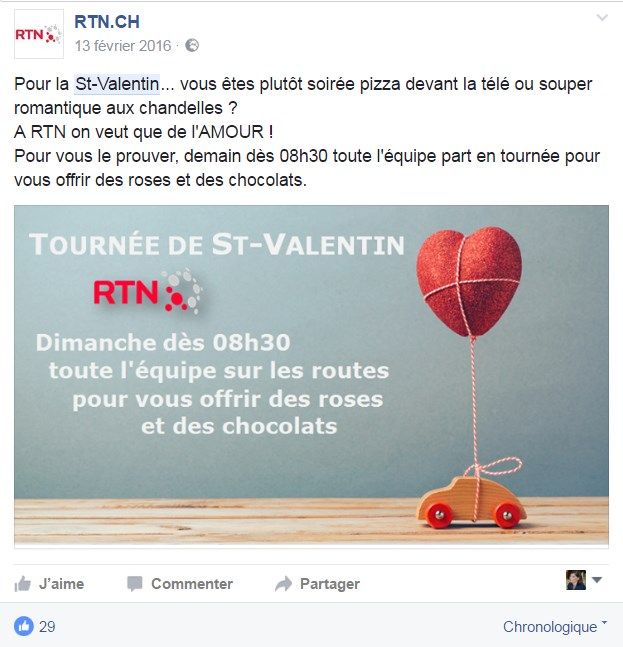
Task: Open the 13 février 2016 timestamp link
Action: (x=125, y=45)
